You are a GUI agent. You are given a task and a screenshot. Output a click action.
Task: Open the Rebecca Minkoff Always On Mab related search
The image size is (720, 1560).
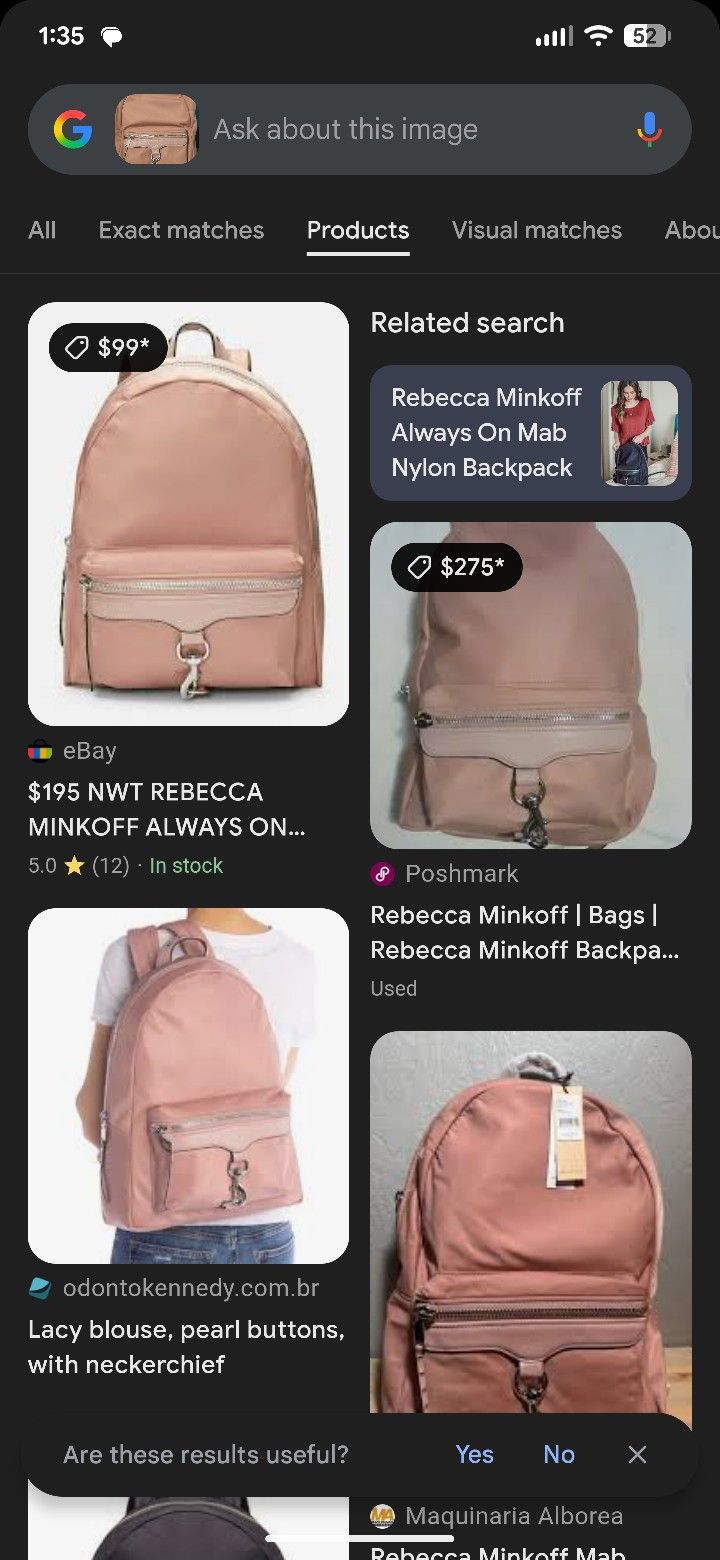[x=530, y=433]
